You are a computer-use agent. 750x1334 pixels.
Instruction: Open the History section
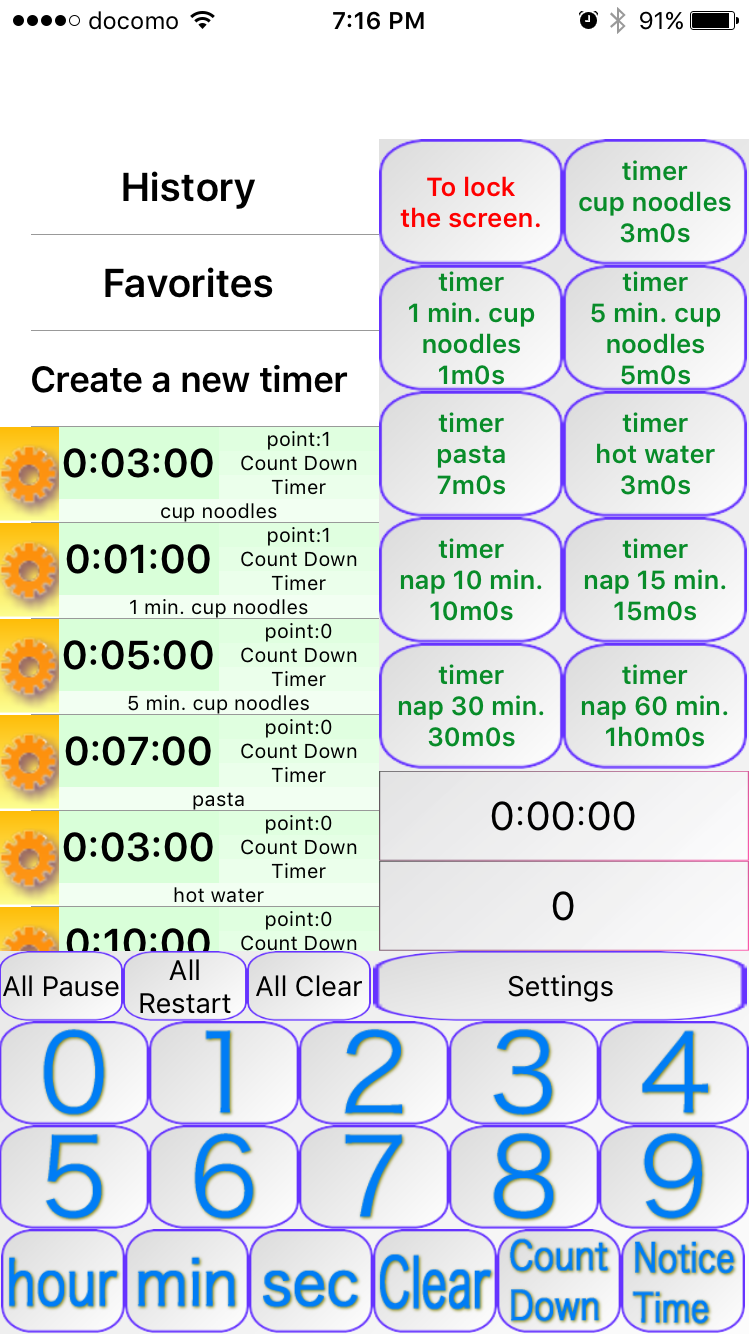189,188
